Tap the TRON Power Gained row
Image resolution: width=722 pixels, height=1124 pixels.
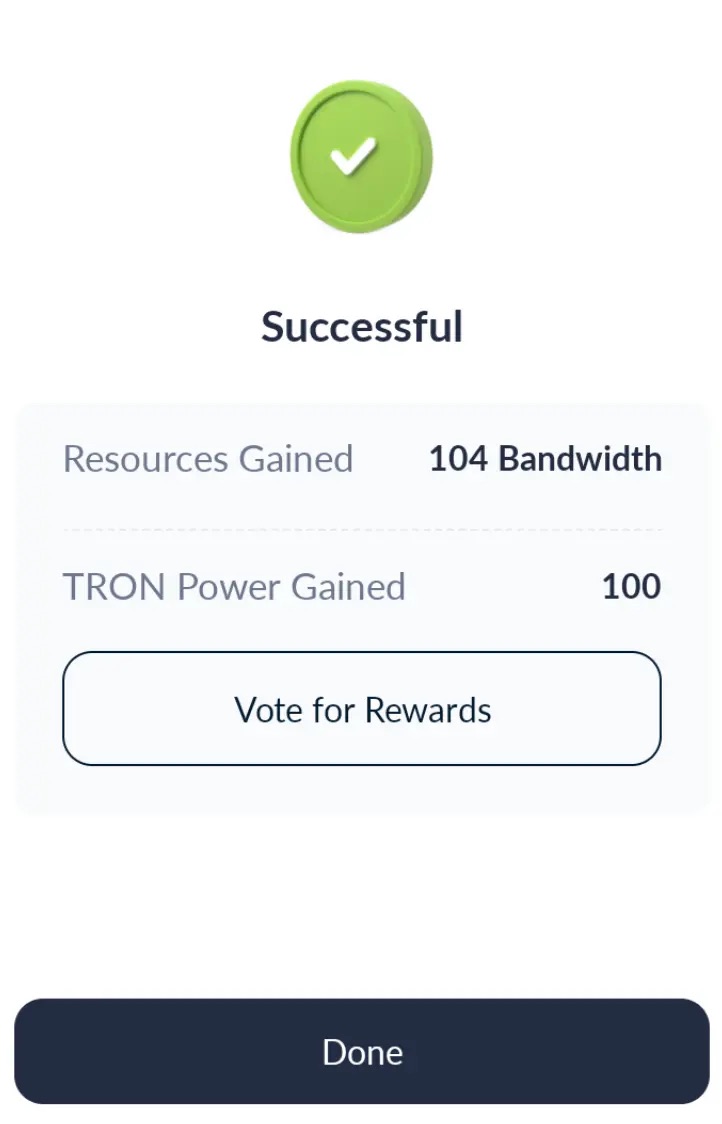point(361,586)
